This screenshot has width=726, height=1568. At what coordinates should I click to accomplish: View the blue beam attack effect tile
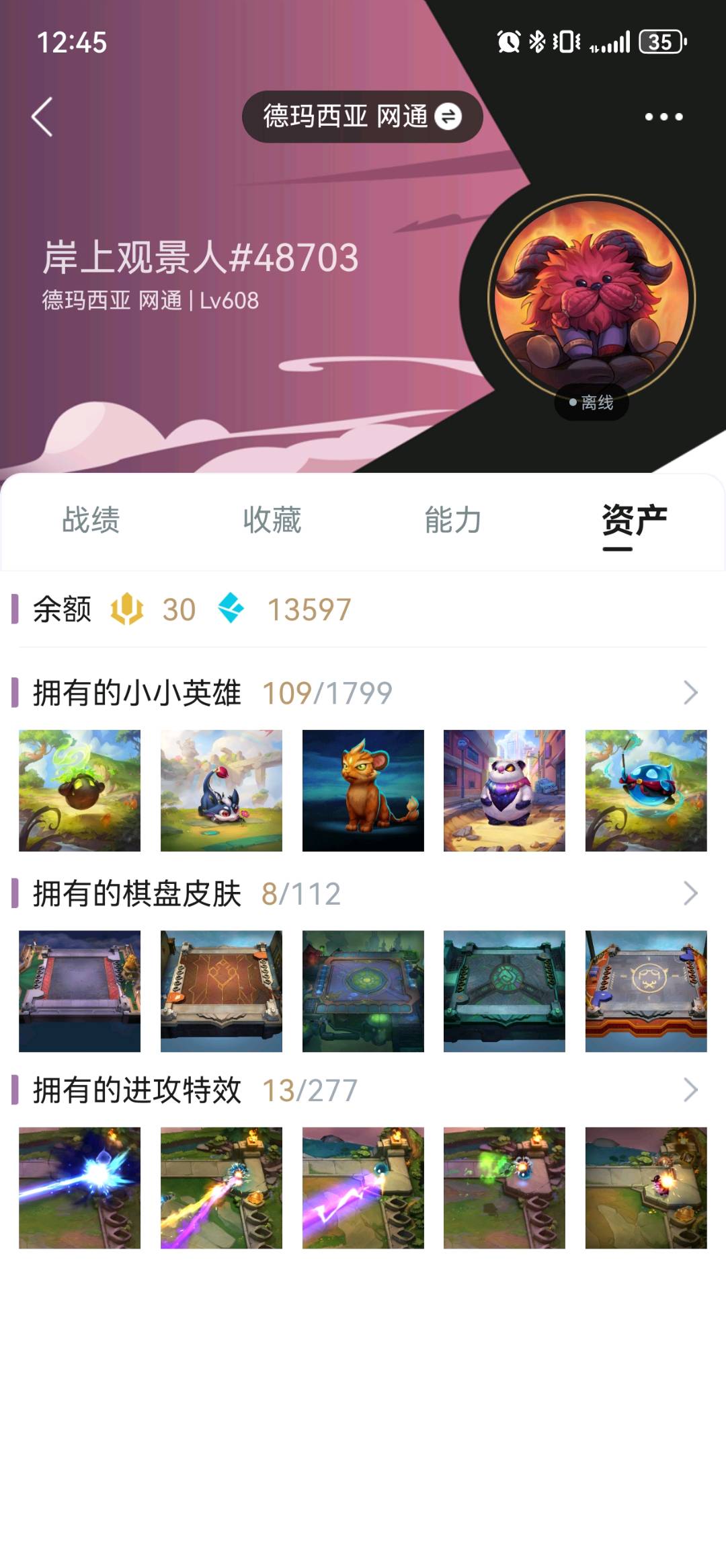[x=79, y=1188]
